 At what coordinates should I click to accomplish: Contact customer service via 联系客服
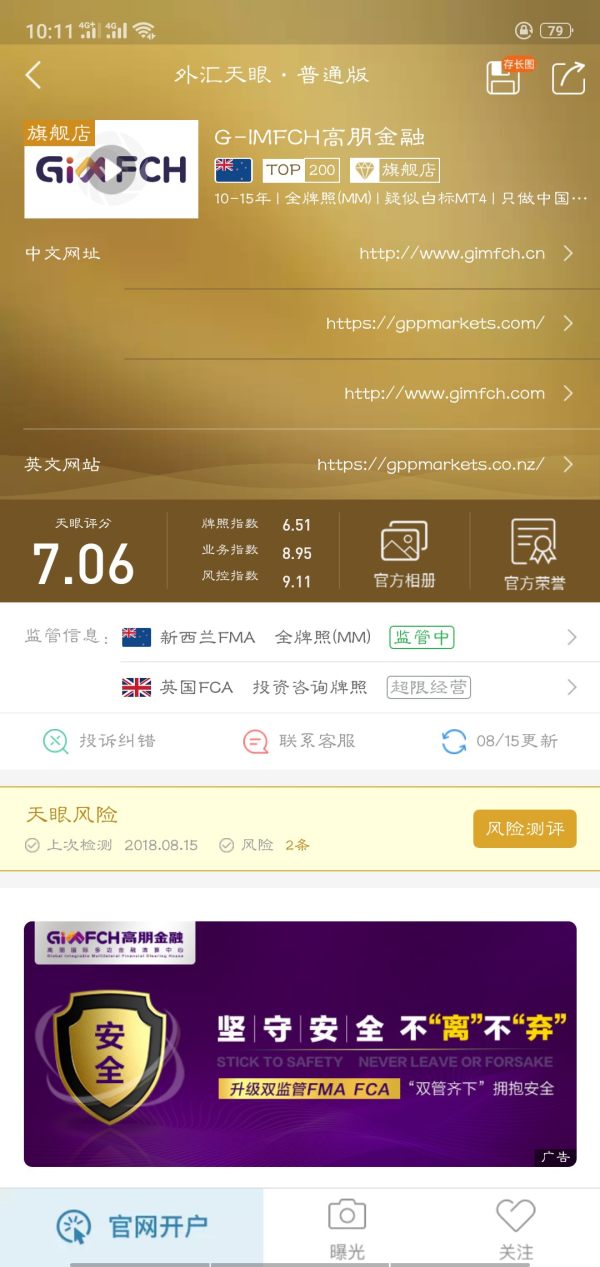tap(299, 741)
